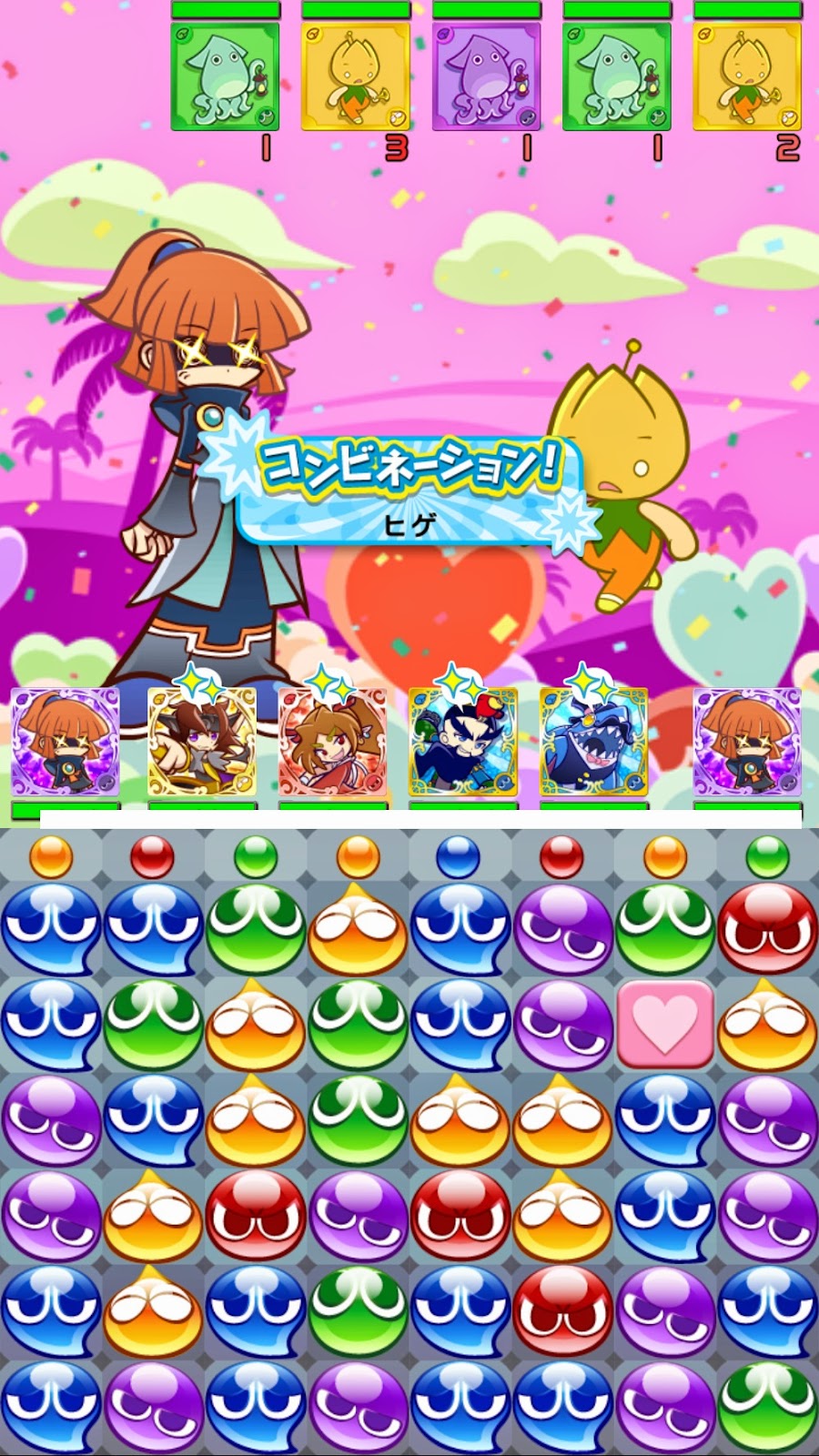Target the yellow enemy card with countdown 3
Image resolution: width=819 pixels, height=1456 pixels.
click(356, 76)
